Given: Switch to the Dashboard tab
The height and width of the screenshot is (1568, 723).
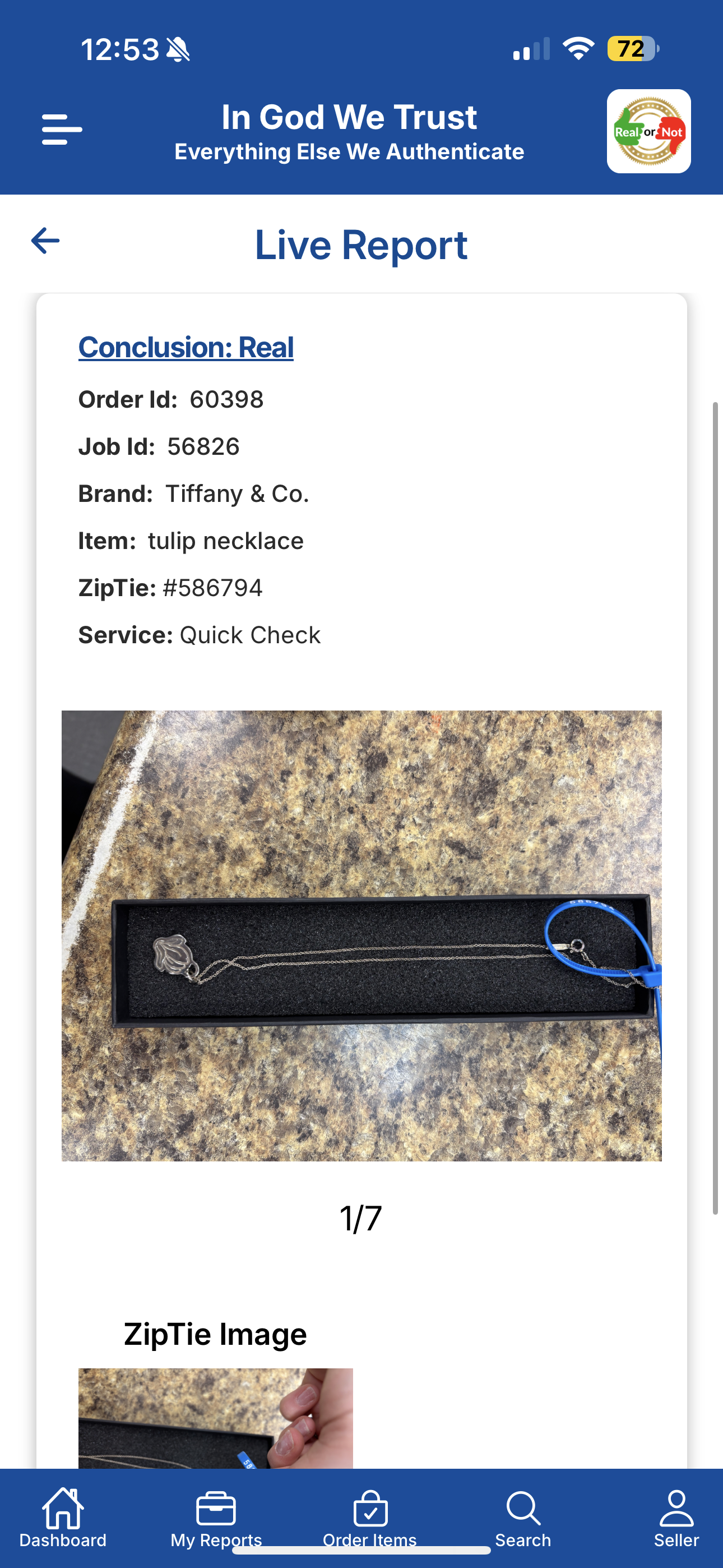Looking at the screenshot, I should pyautogui.click(x=63, y=1517).
